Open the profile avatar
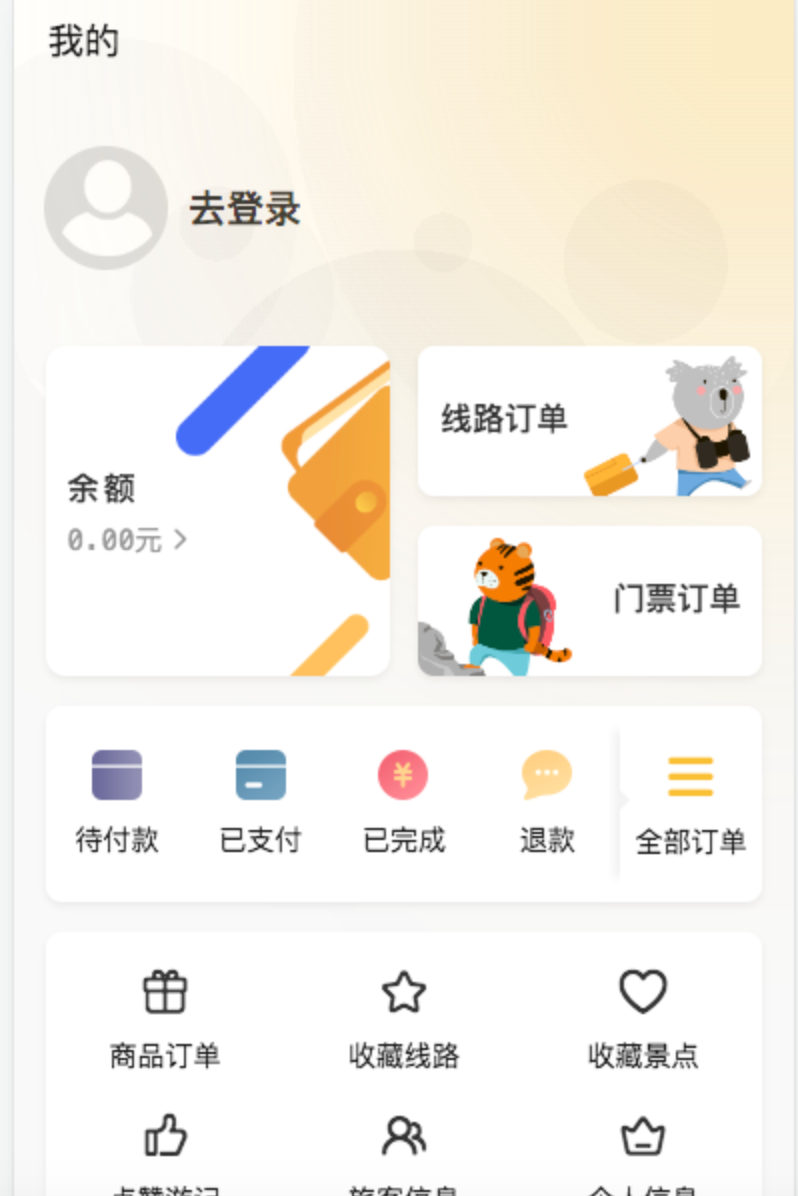 106,208
